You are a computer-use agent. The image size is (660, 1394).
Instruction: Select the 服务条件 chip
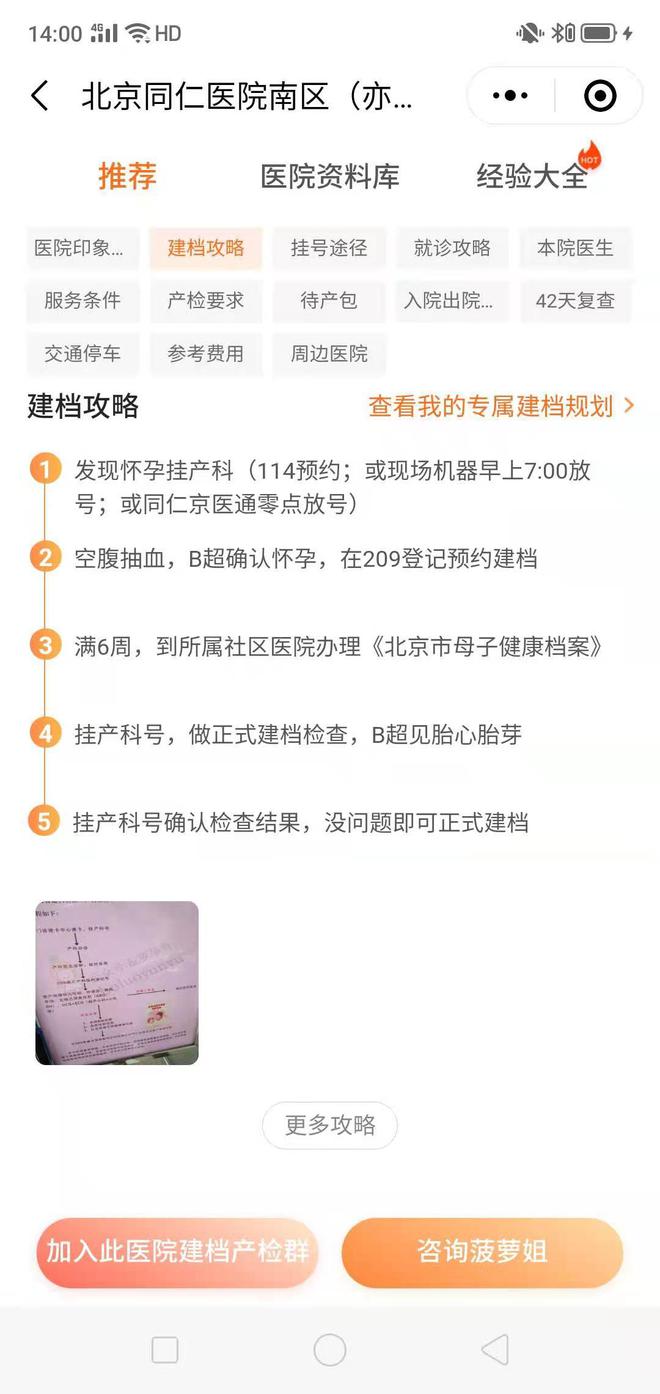(x=82, y=301)
